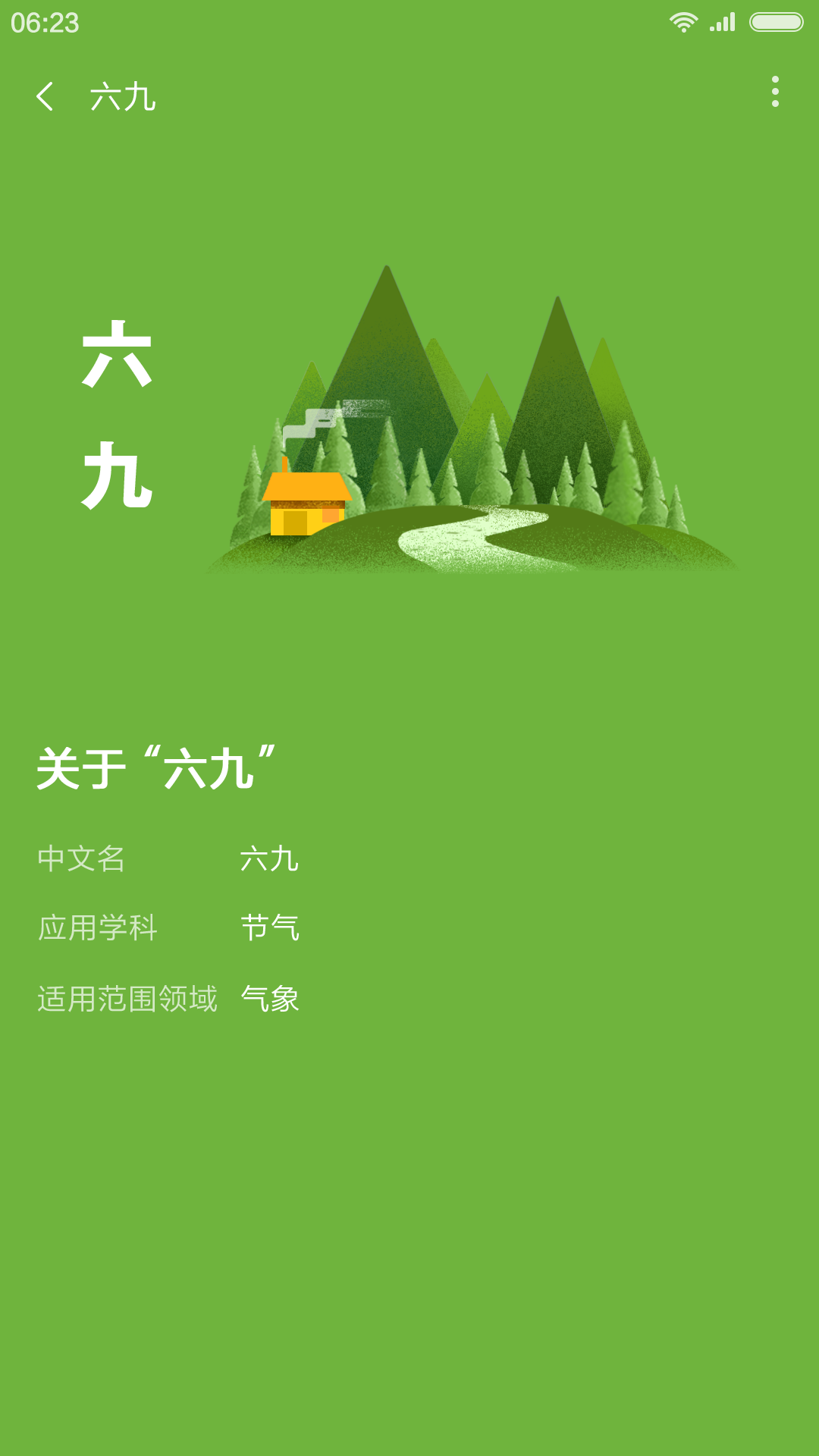This screenshot has height=1456, width=819.
Task: Select the '六九' header in title bar
Action: (121, 97)
